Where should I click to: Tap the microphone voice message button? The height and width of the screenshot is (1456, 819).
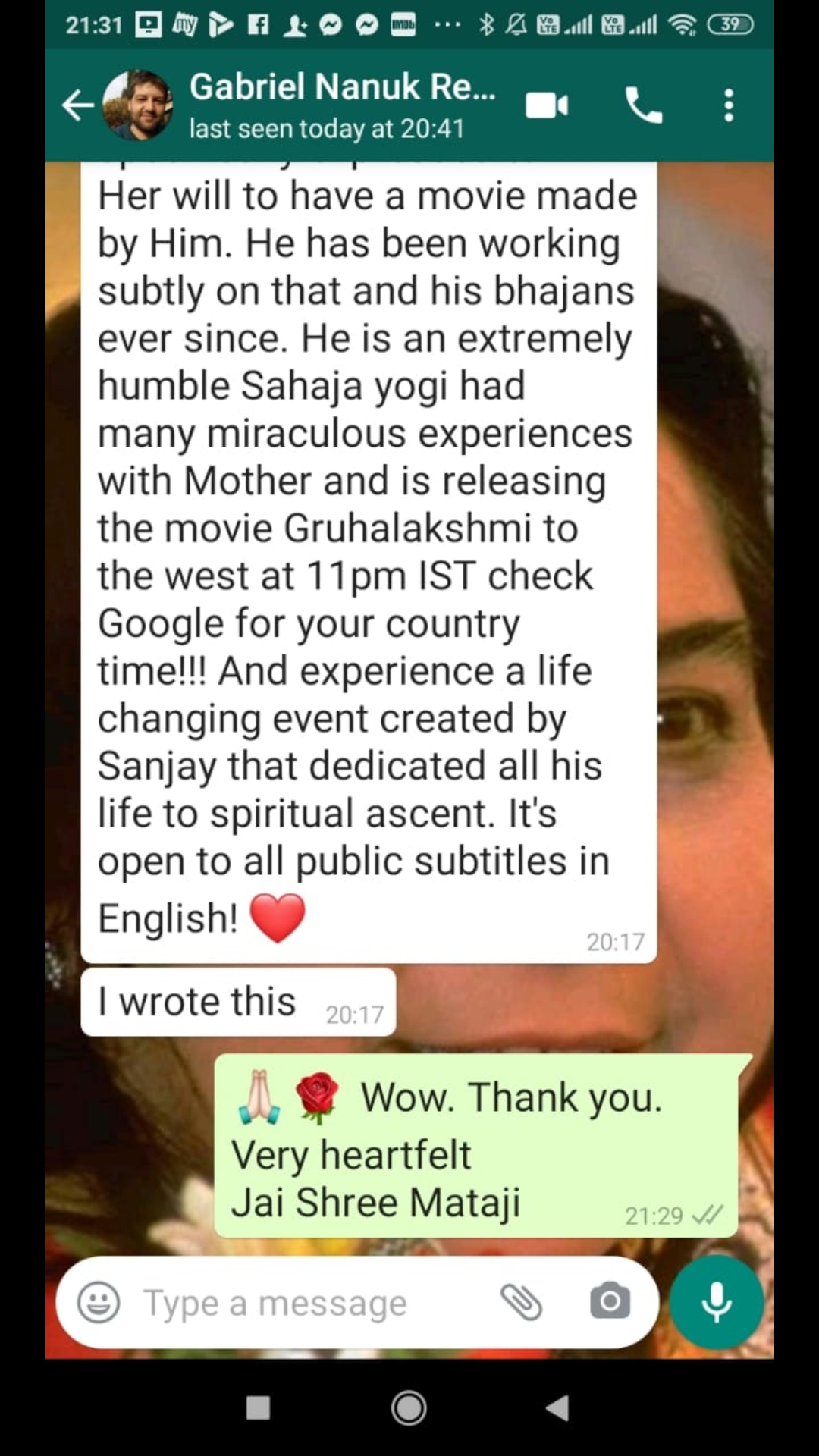717,1302
